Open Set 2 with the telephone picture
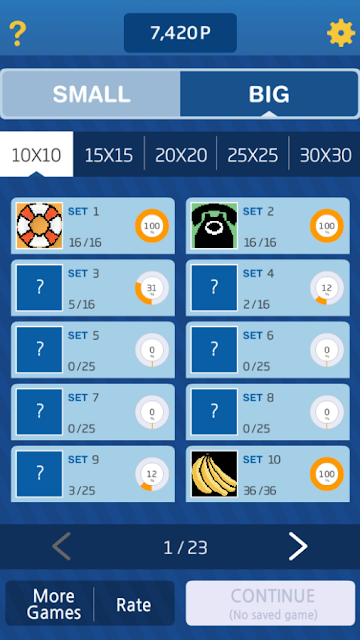The height and width of the screenshot is (640, 360). 268,226
